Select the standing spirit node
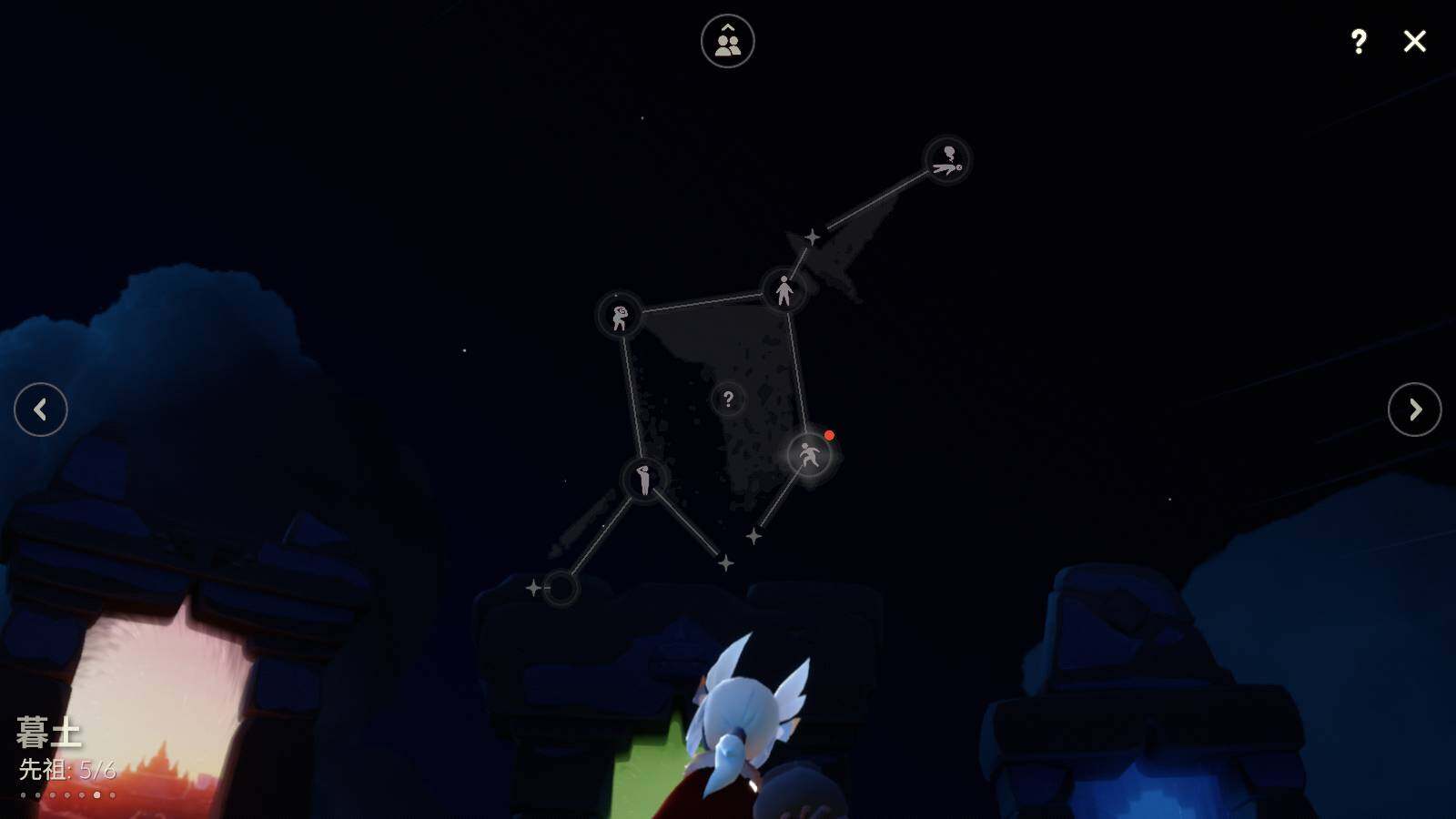1456x819 pixels. tap(784, 291)
